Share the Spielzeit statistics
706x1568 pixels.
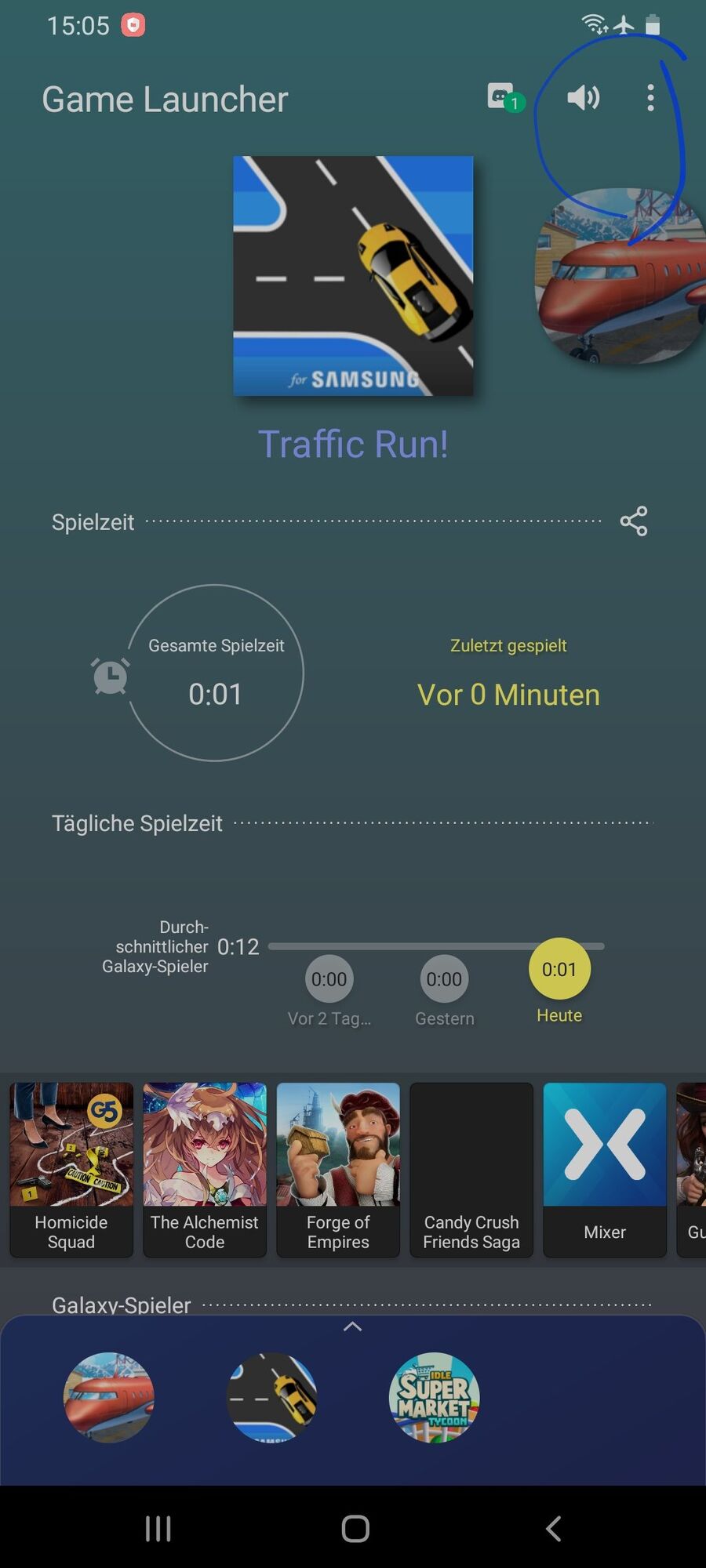(633, 521)
